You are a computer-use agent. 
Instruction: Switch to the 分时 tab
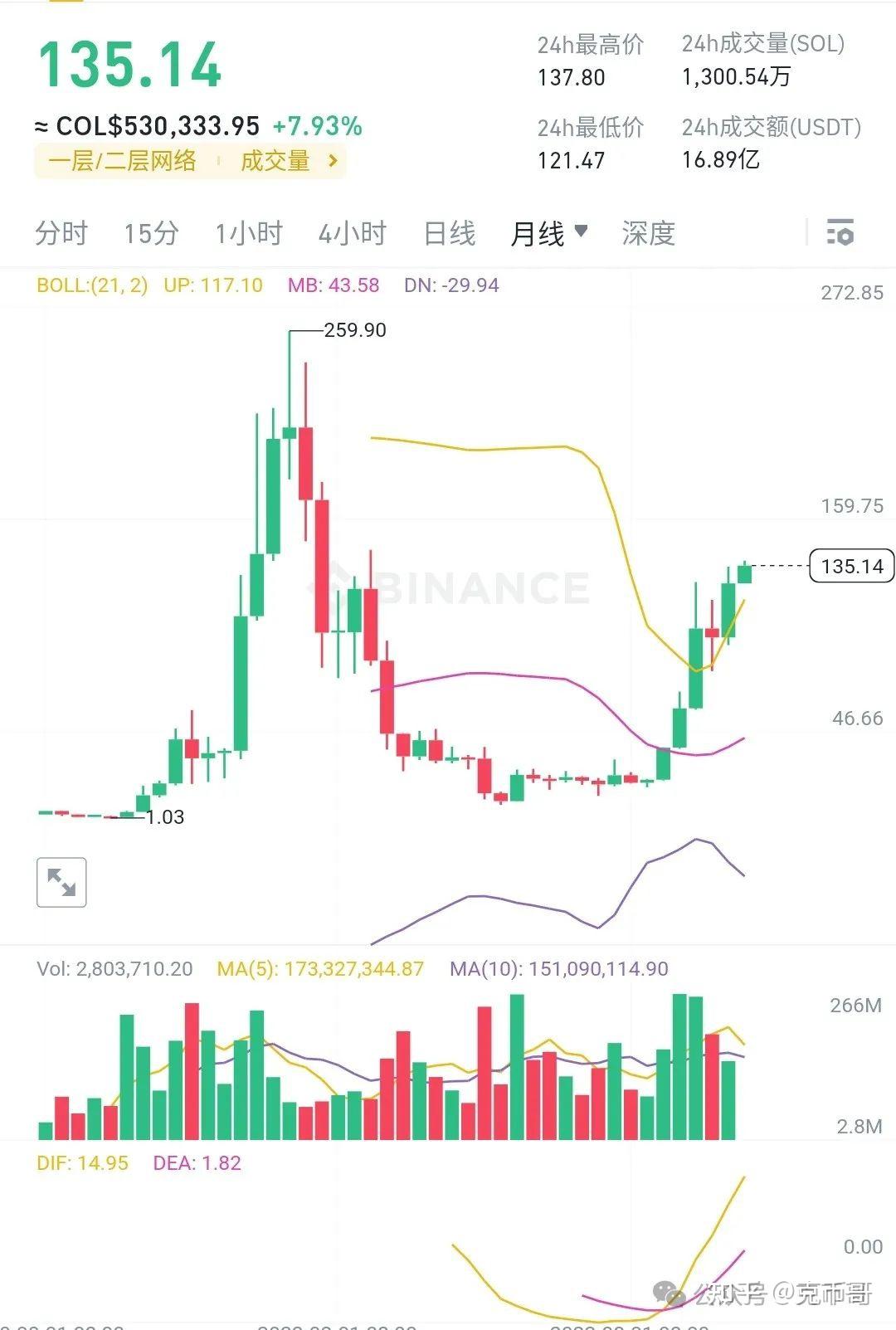tap(61, 234)
